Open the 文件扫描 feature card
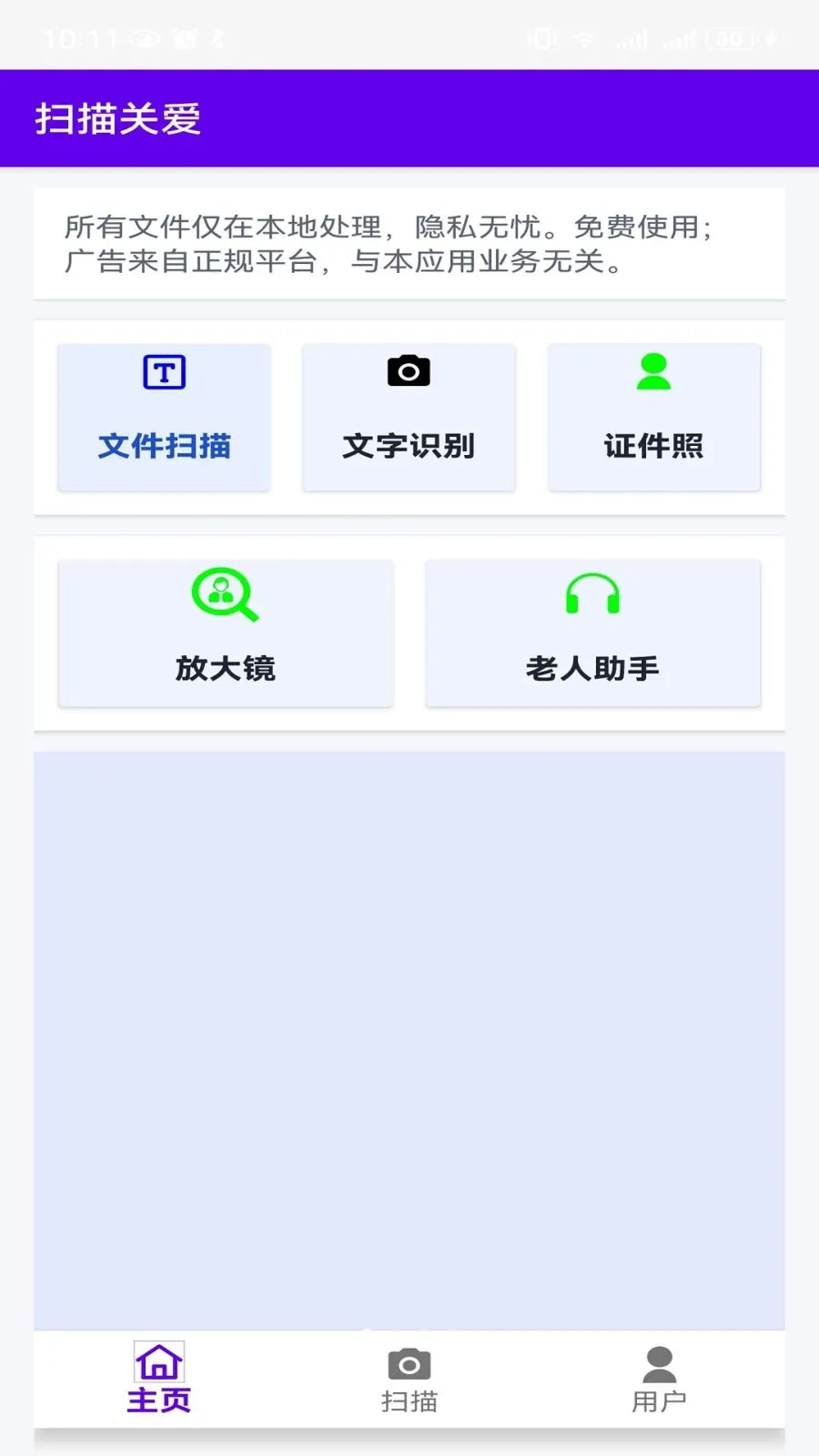This screenshot has height=1456, width=819. pyautogui.click(x=163, y=417)
